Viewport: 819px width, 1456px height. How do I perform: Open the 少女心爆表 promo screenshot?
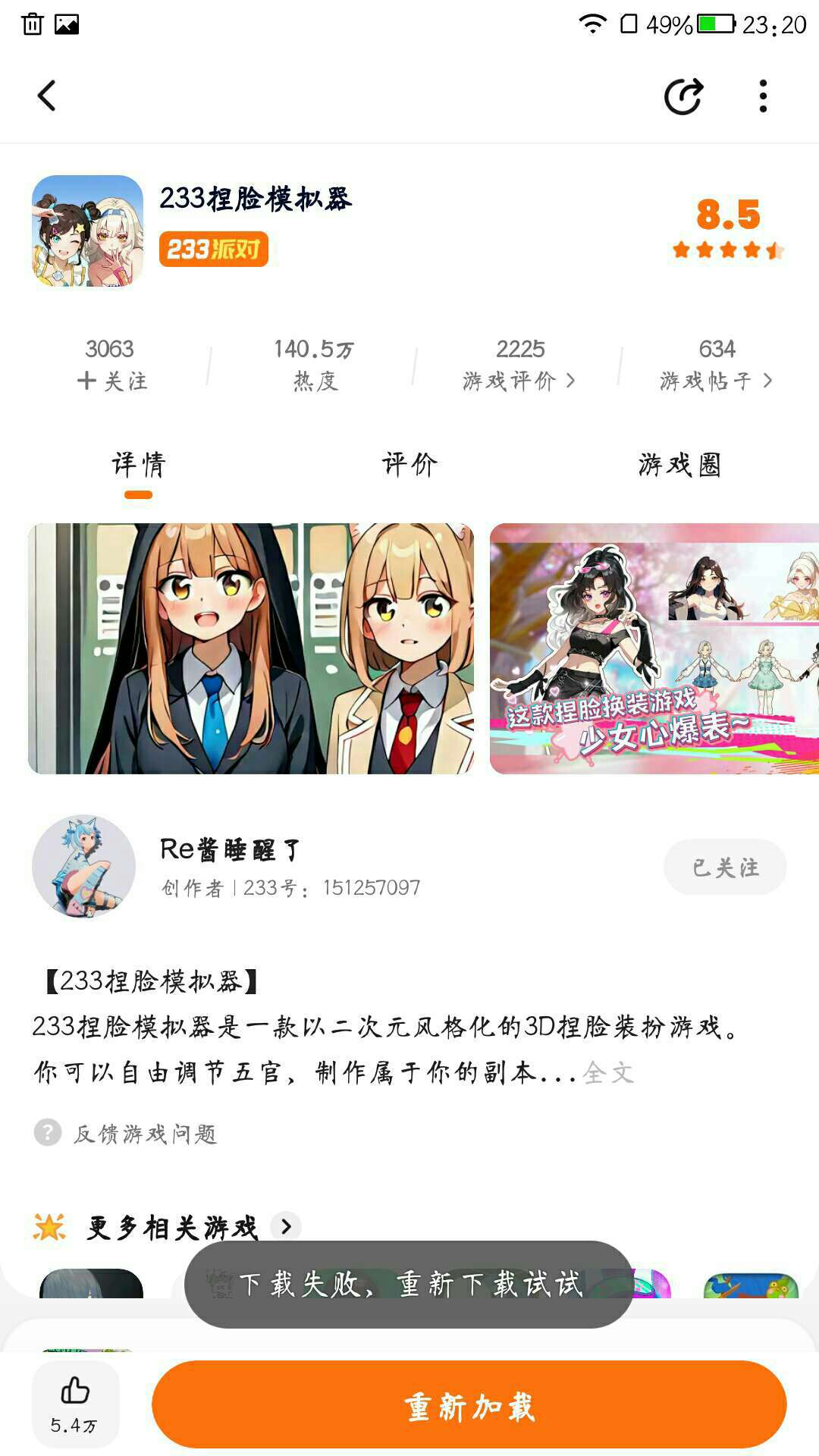(x=654, y=648)
